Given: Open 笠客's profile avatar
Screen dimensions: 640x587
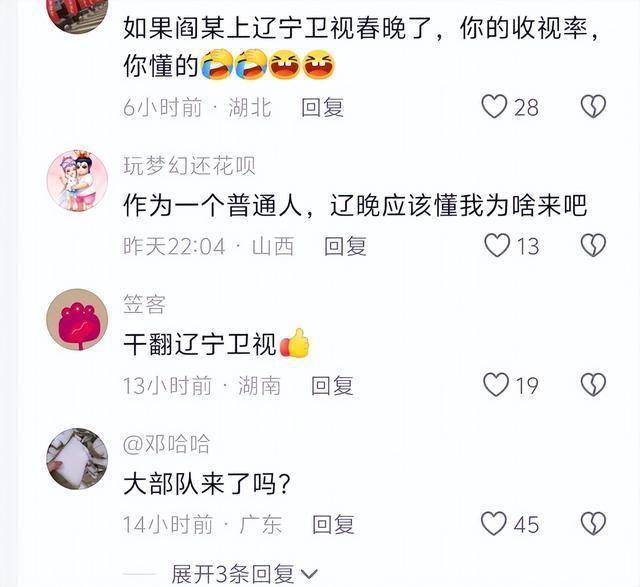Looking at the screenshot, I should 77,320.
